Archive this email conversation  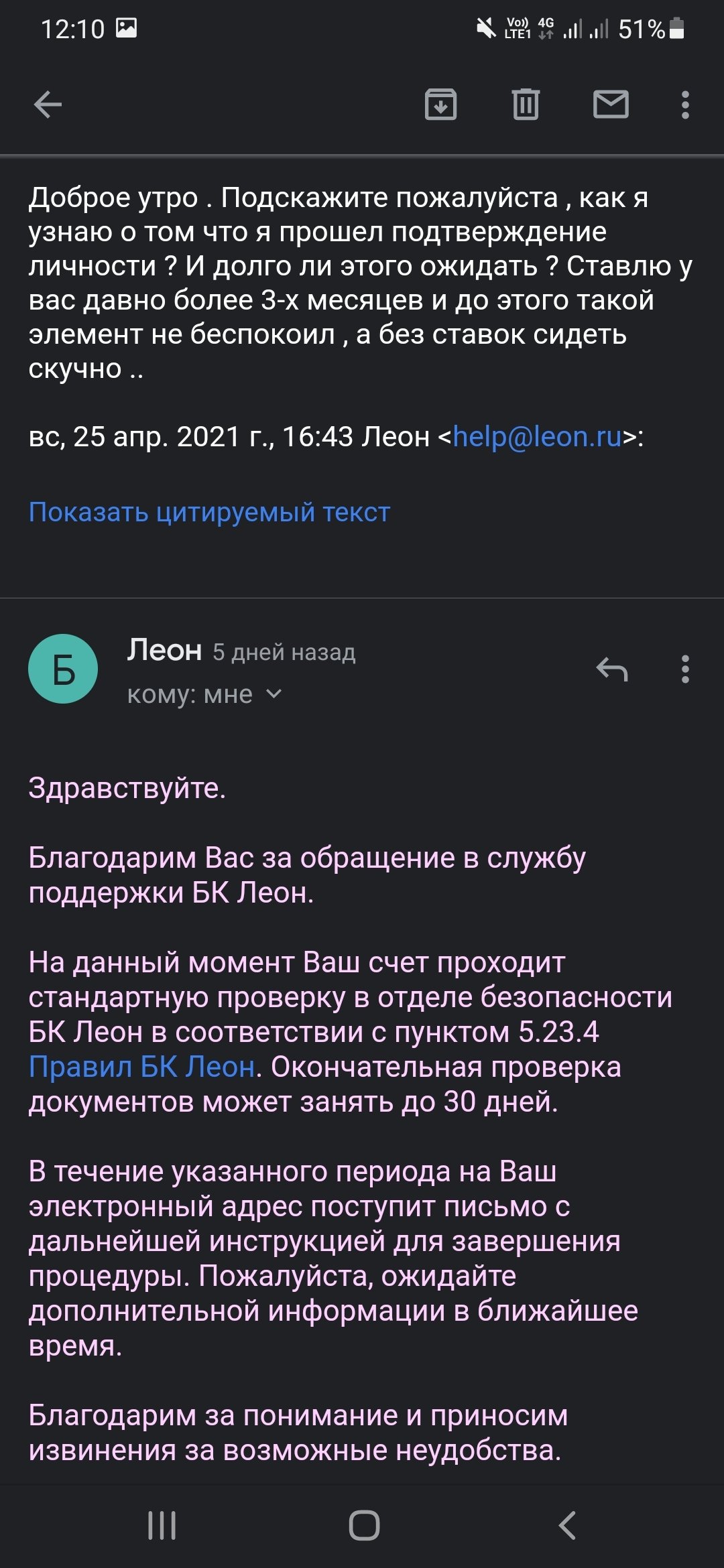[x=440, y=105]
